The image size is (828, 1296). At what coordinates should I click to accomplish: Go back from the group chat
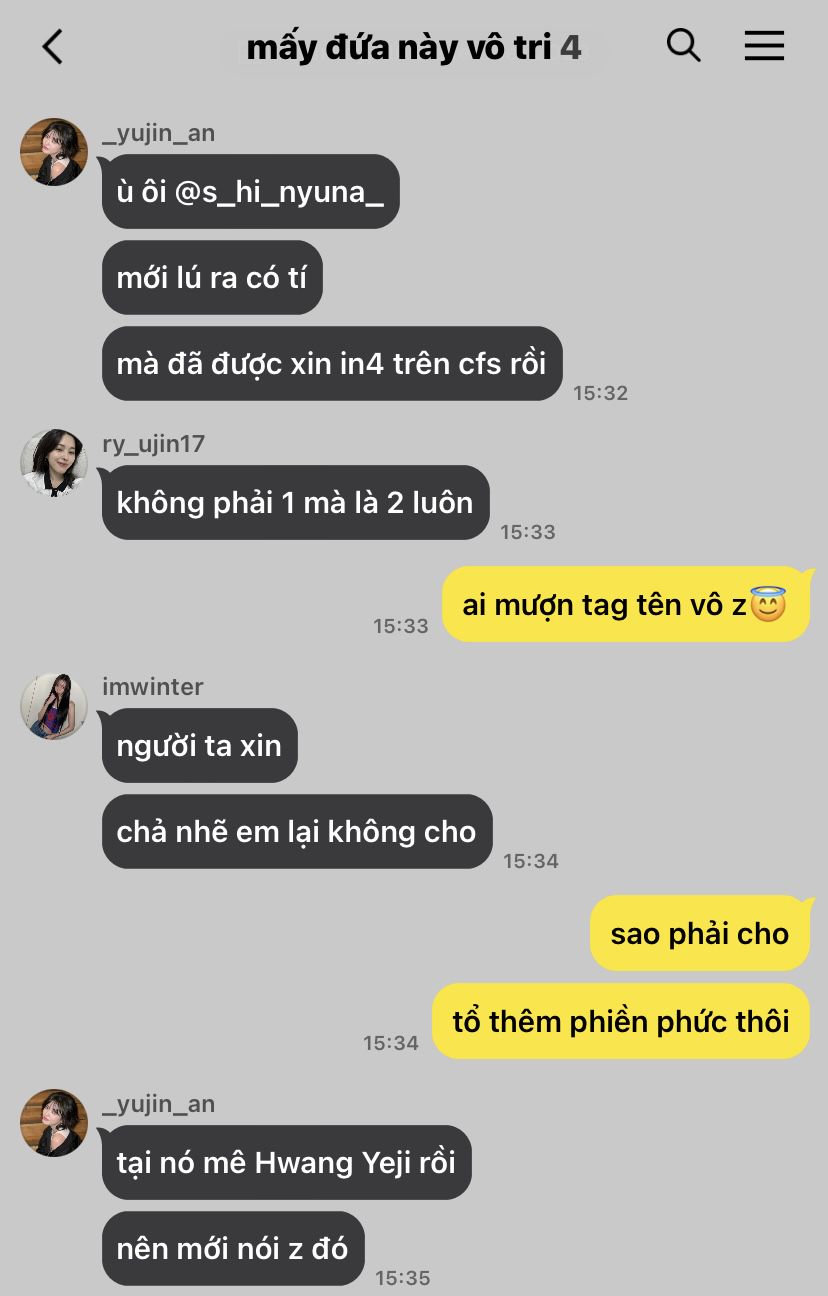52,46
